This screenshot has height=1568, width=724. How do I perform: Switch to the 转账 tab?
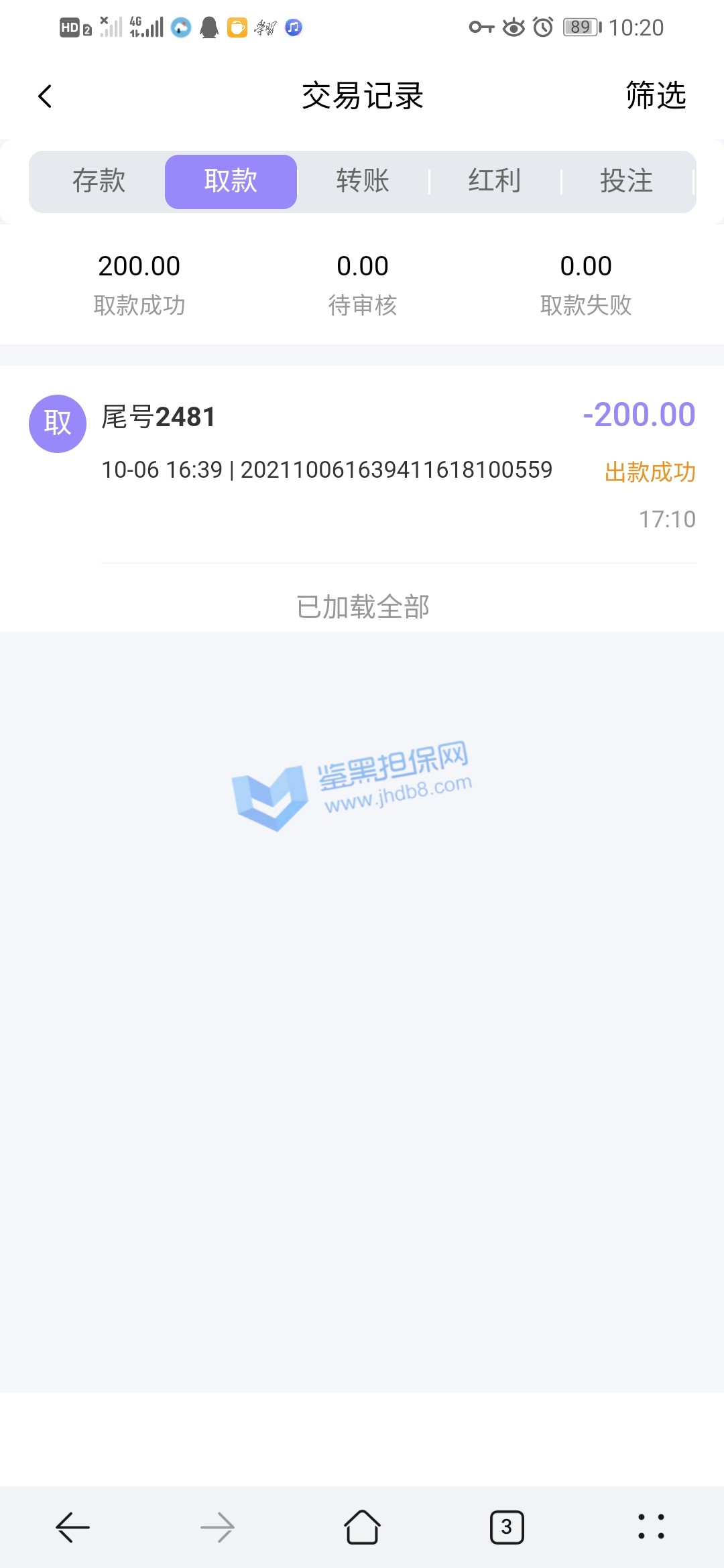pos(363,181)
